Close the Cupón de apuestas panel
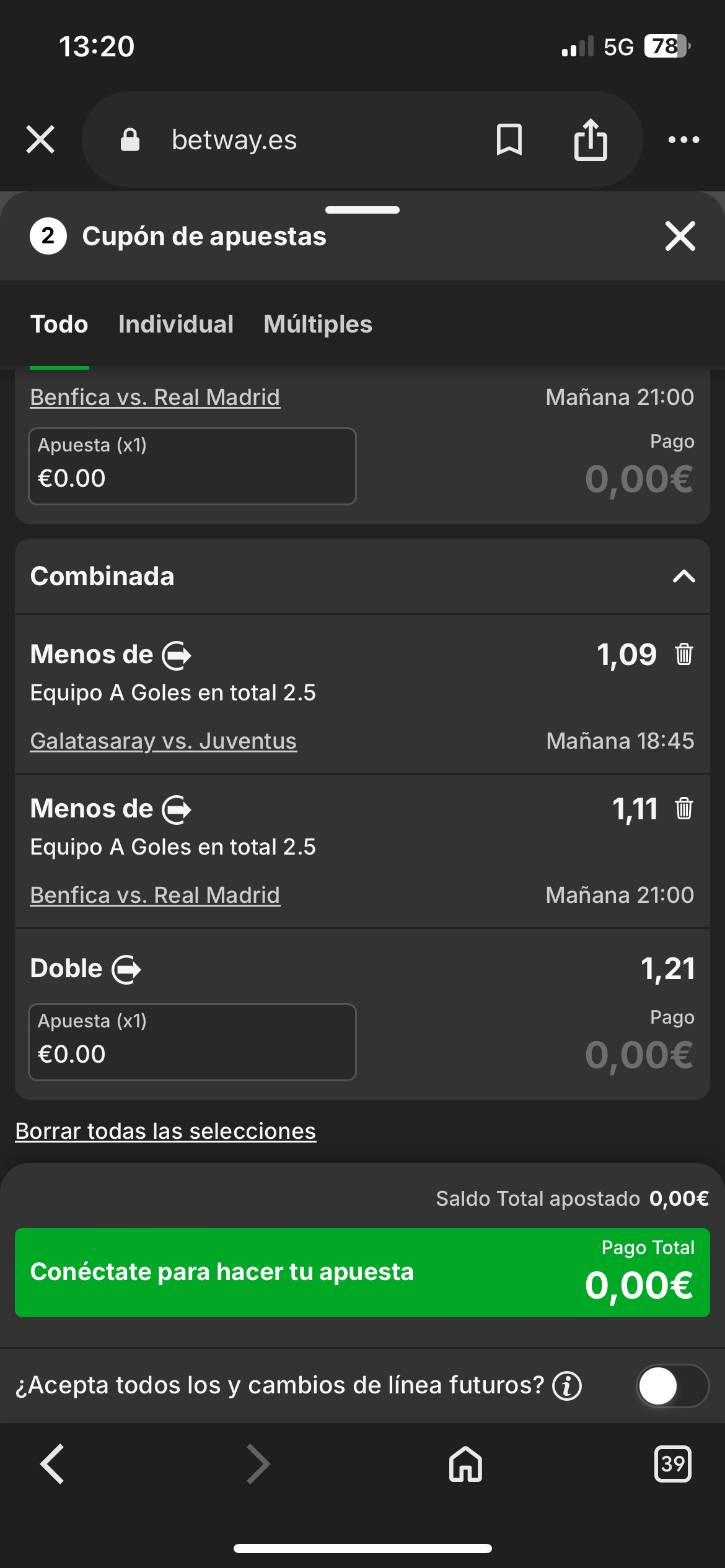This screenshot has height=1568, width=725. point(680,236)
